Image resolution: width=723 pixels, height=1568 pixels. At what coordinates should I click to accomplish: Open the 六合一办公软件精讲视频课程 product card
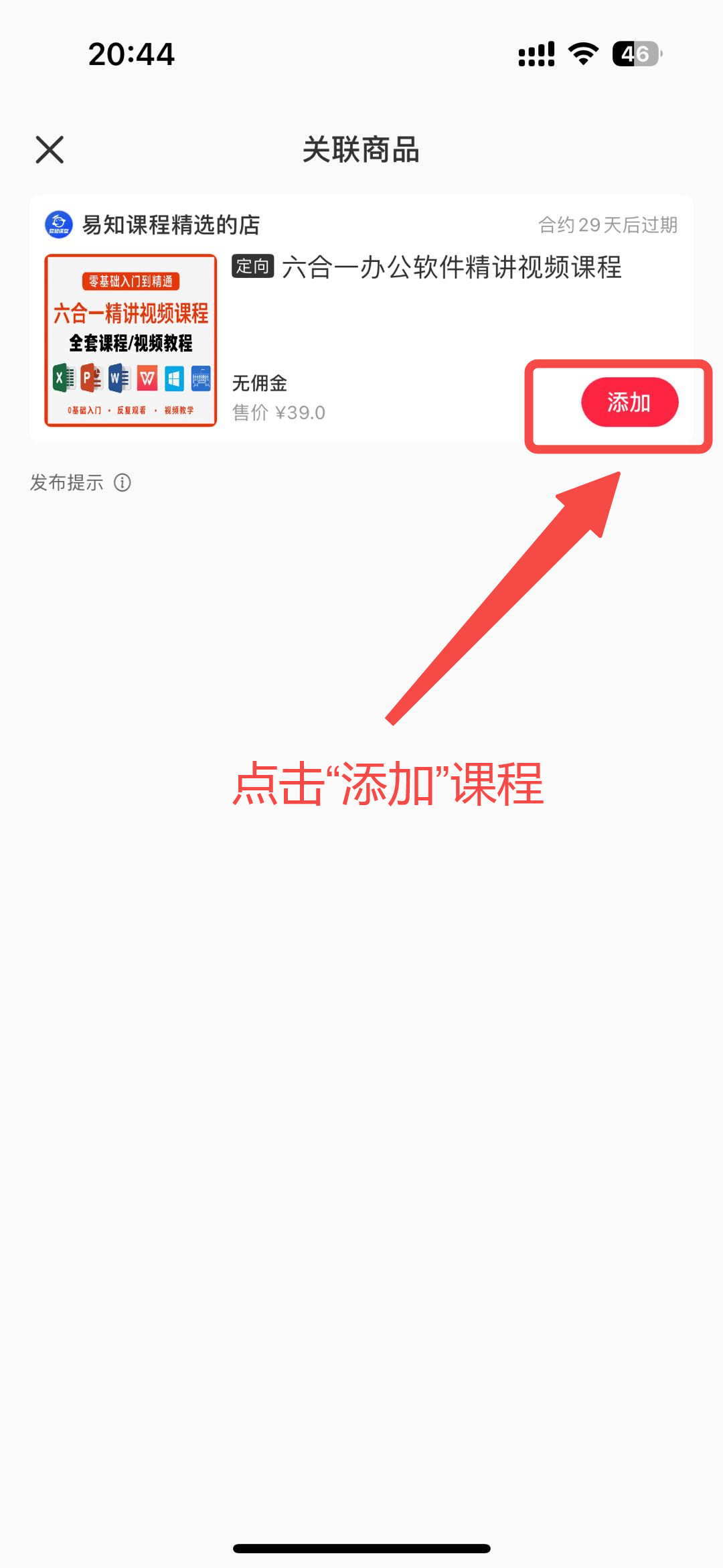[x=426, y=269]
